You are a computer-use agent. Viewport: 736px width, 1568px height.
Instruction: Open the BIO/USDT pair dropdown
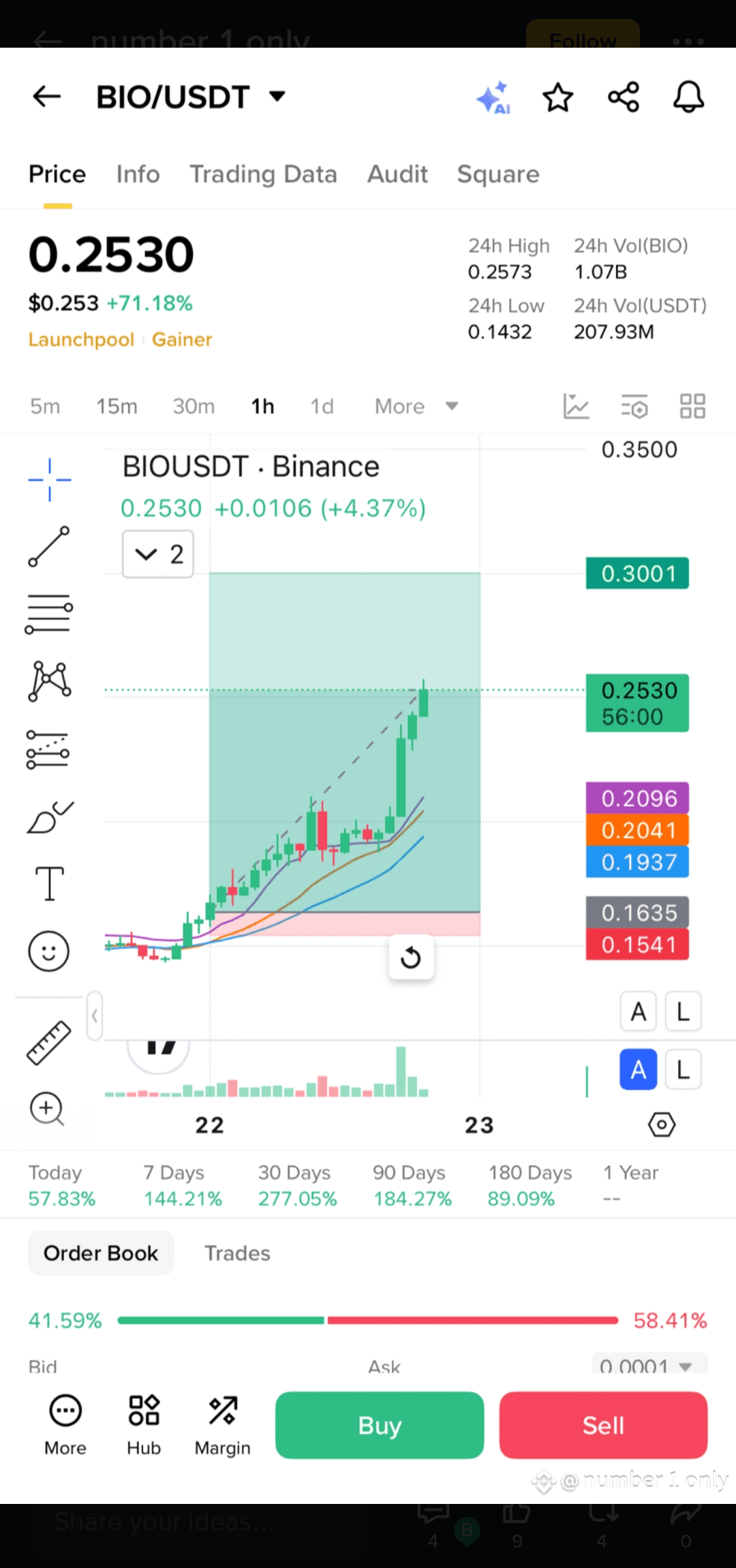277,96
